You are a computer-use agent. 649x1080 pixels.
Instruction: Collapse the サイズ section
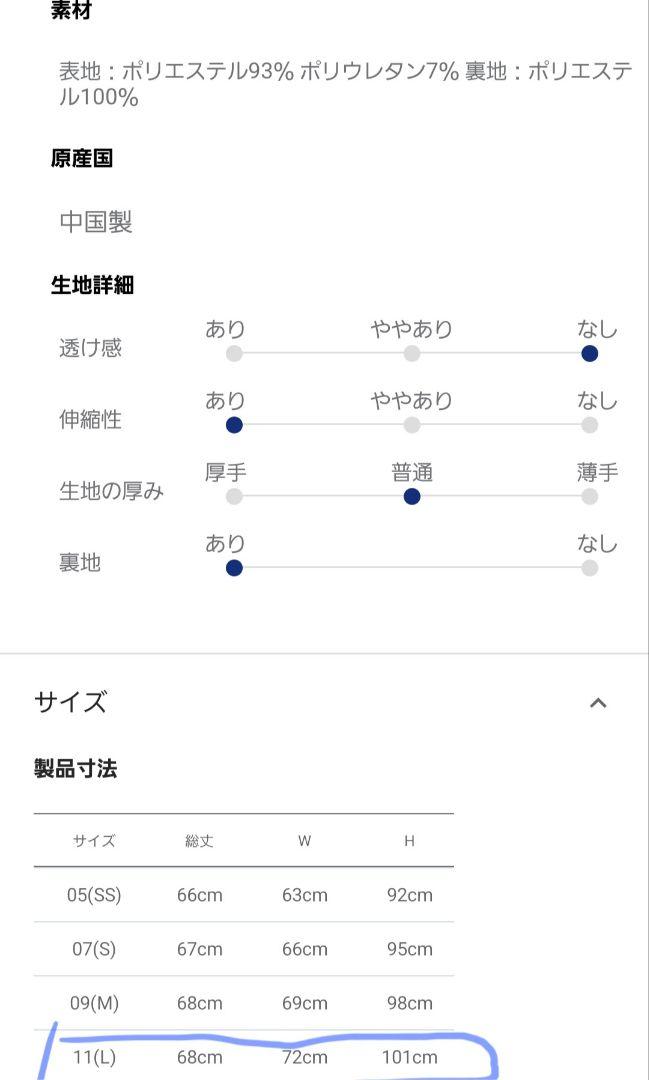coord(598,703)
